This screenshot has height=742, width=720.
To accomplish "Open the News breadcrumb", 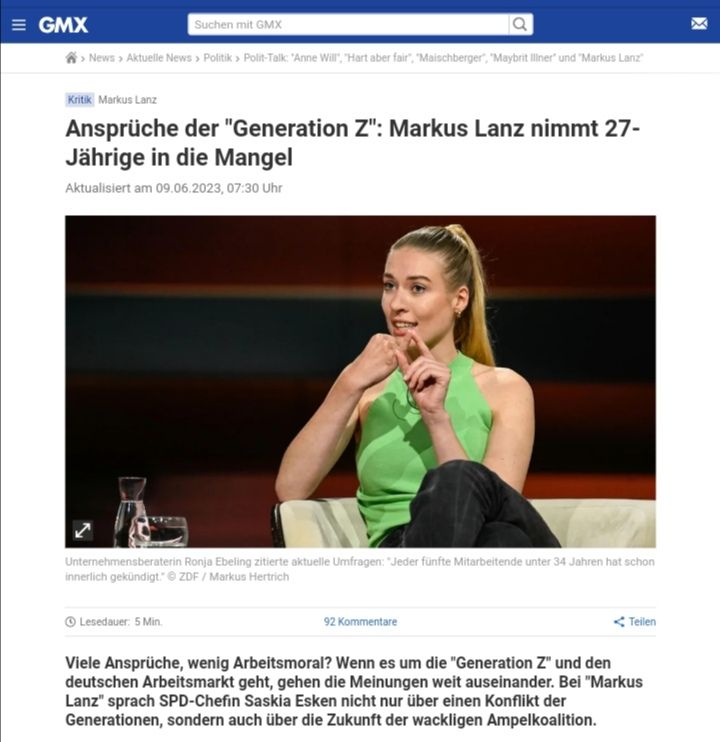I will coord(101,58).
